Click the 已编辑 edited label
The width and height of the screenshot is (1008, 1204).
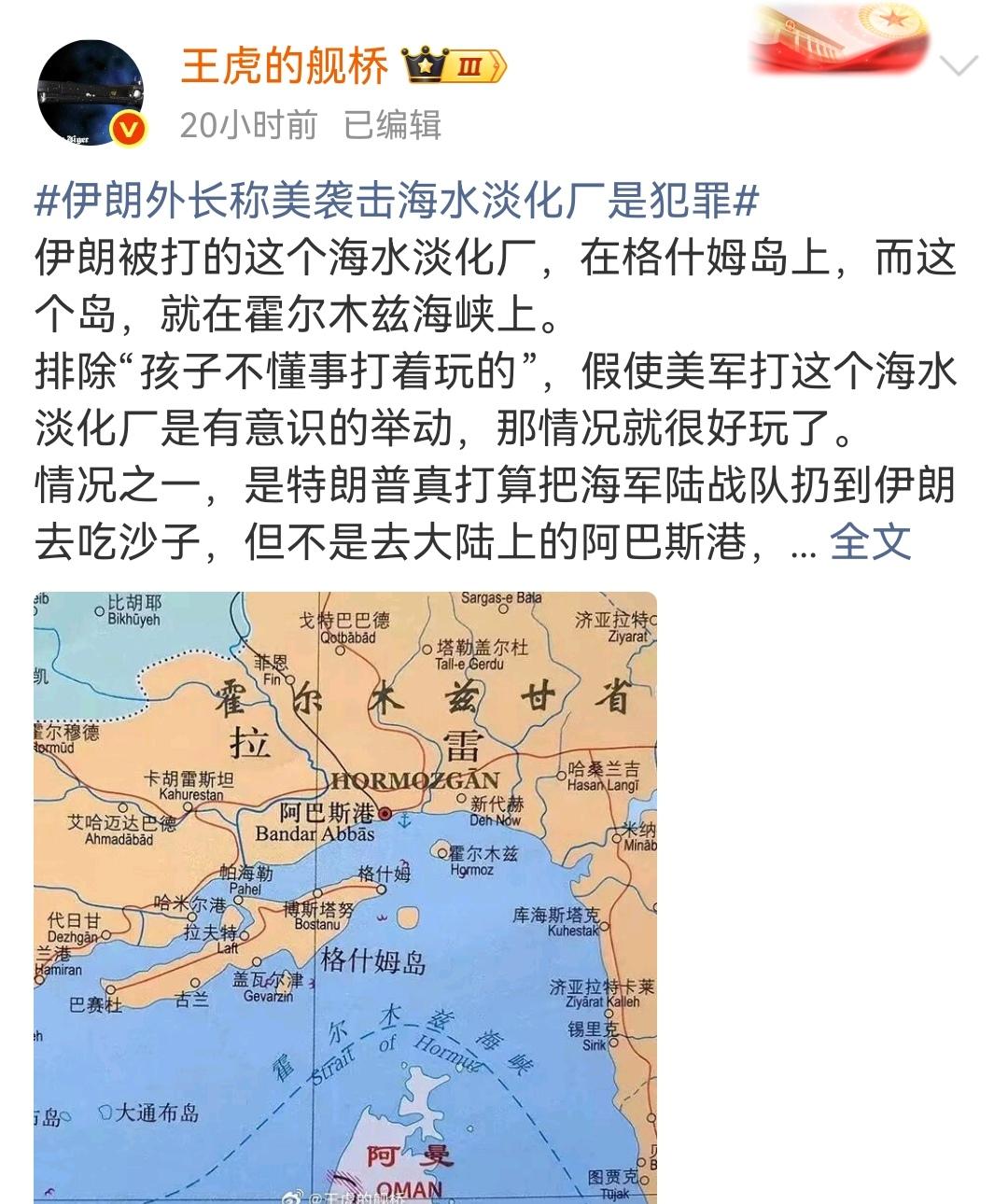(392, 126)
